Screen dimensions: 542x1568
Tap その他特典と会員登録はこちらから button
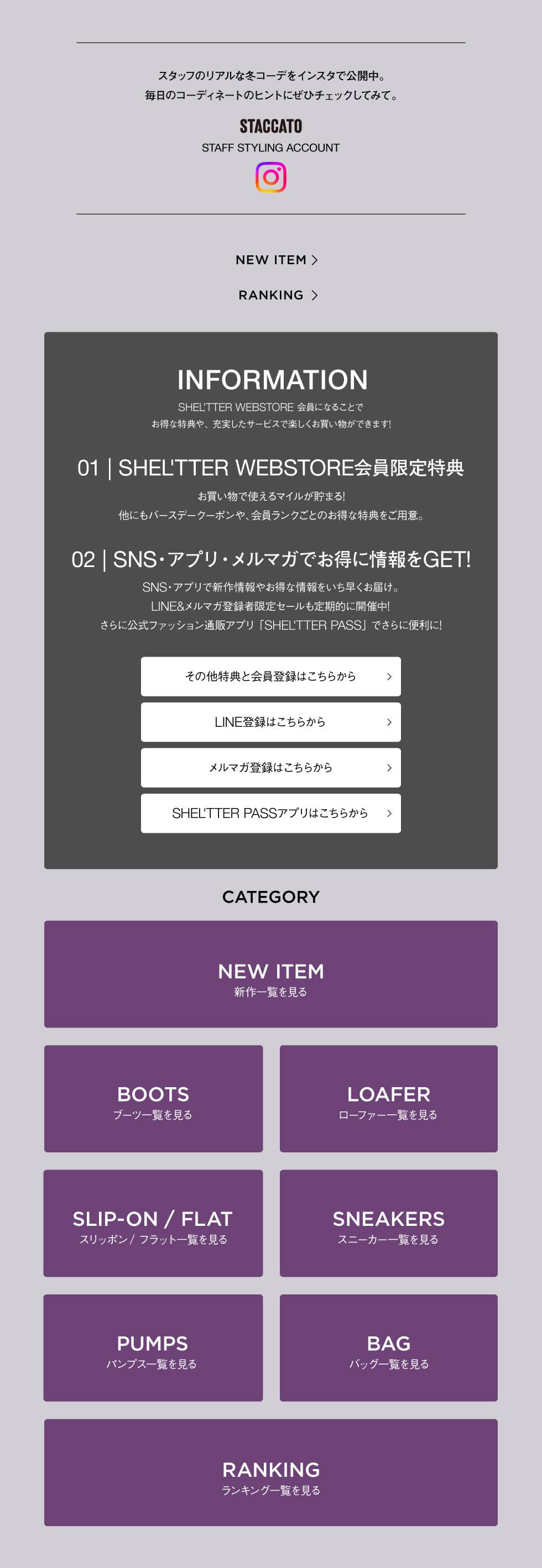click(270, 677)
